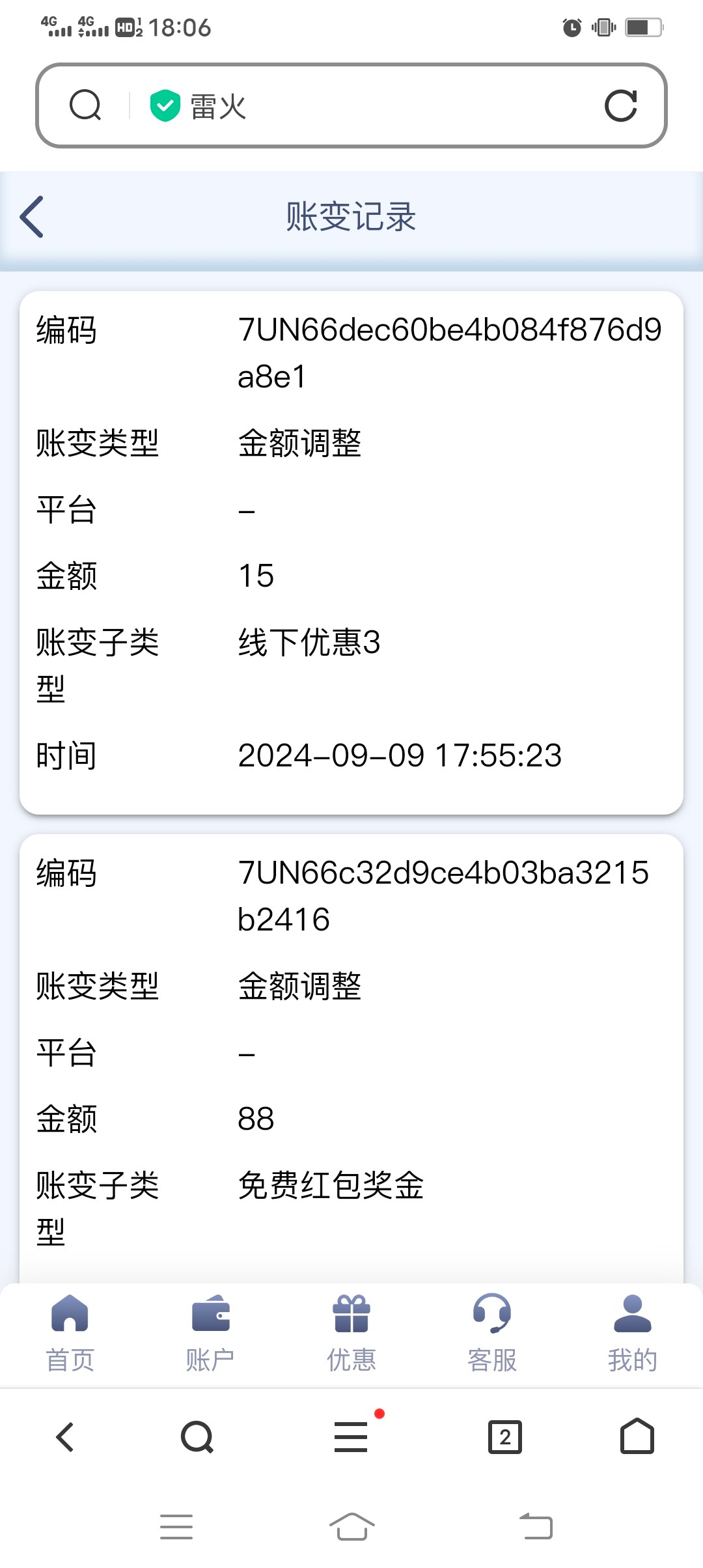Tap the browser back arrow in the toolbar
This screenshot has height=1568, width=703.
pyautogui.click(x=65, y=1437)
